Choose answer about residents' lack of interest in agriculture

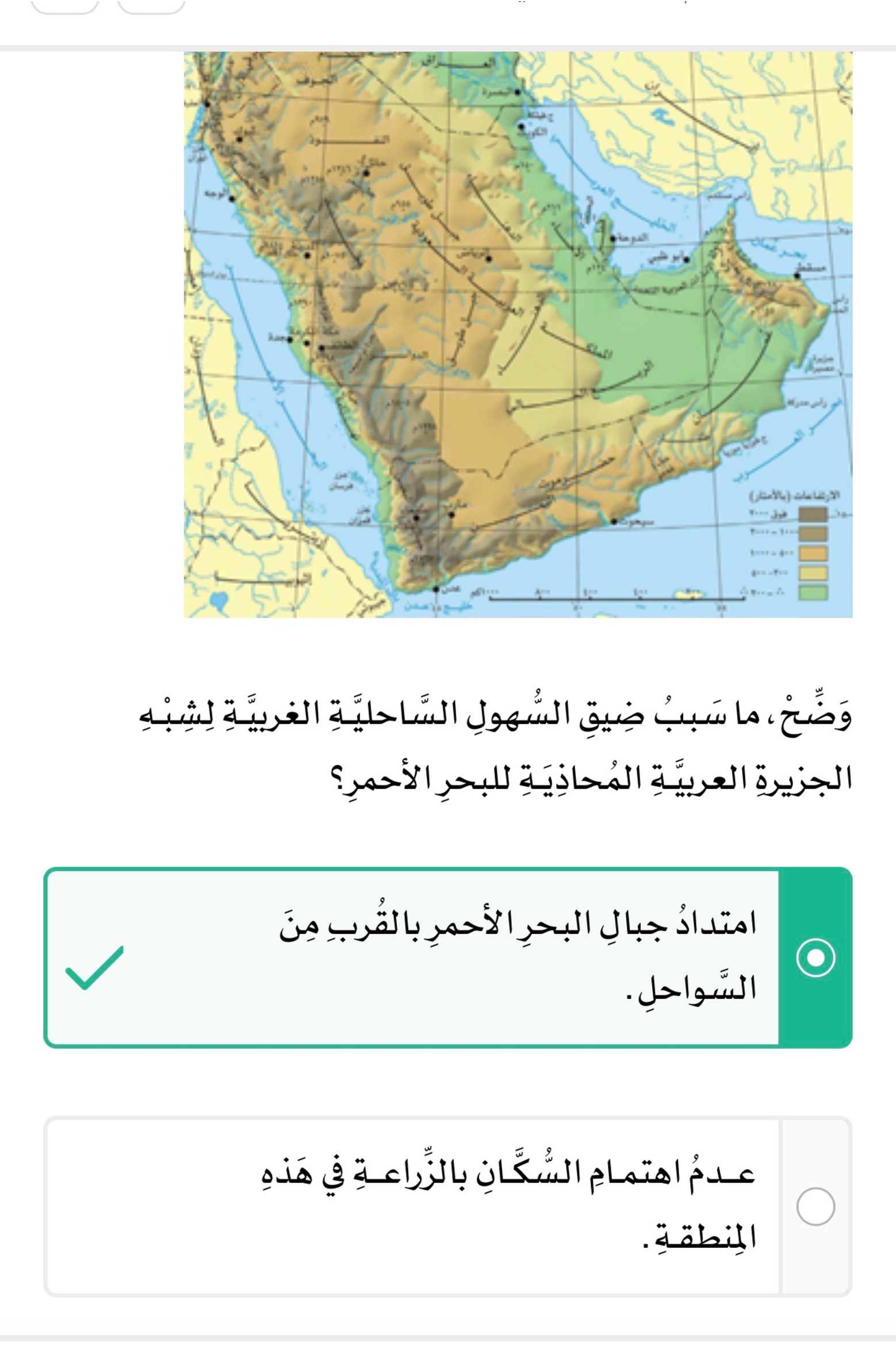coord(447,1206)
